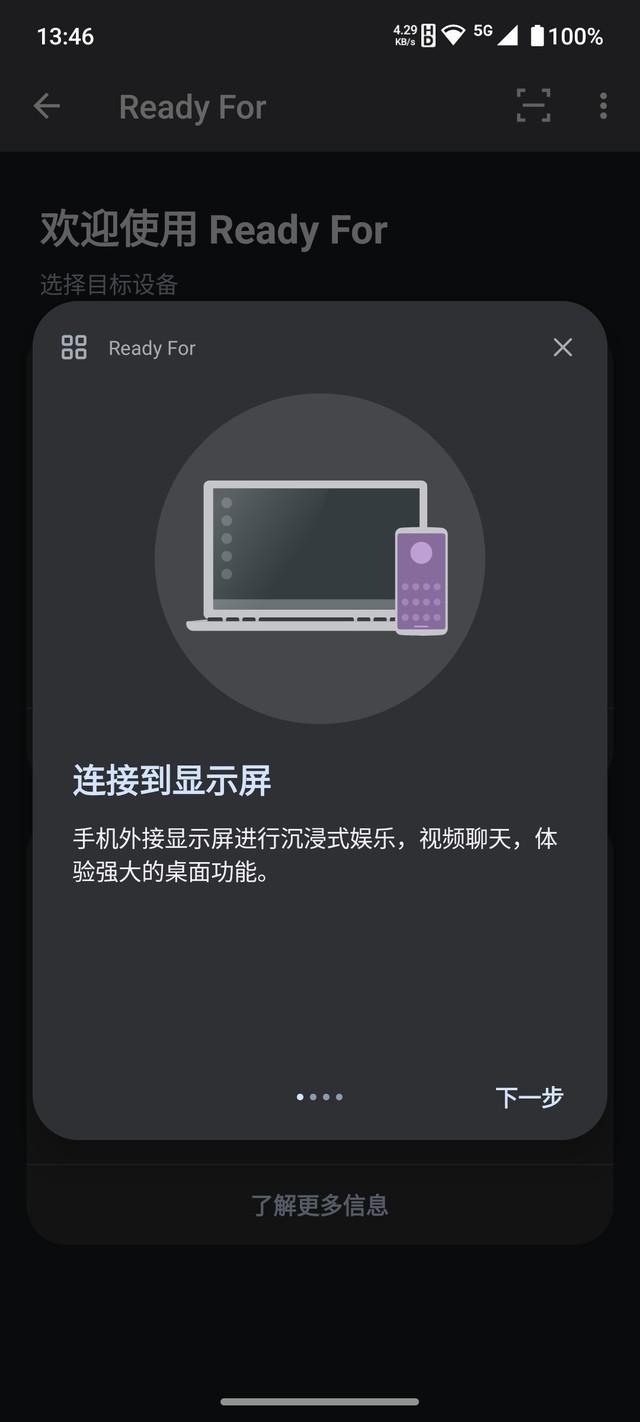Open the overflow menu
The height and width of the screenshot is (1422, 640).
tap(603, 106)
